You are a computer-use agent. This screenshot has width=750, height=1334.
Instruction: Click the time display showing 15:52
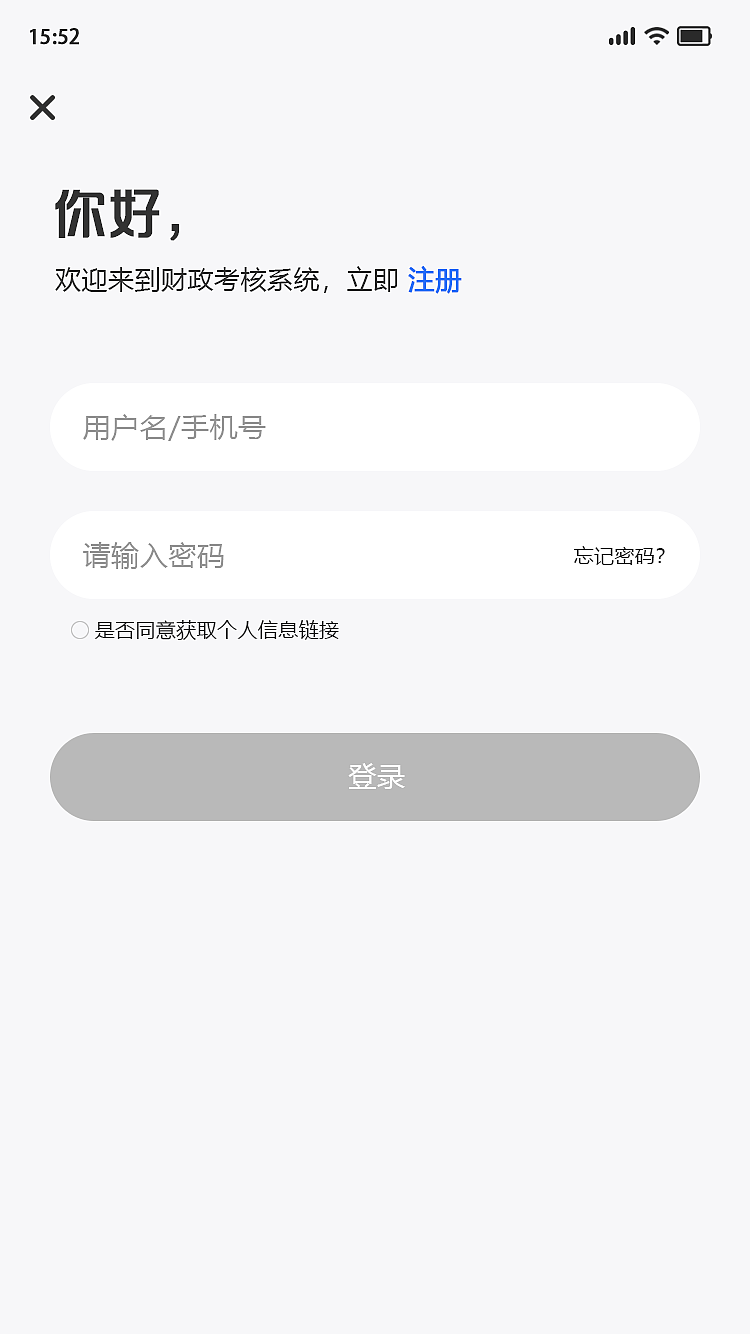[x=55, y=37]
